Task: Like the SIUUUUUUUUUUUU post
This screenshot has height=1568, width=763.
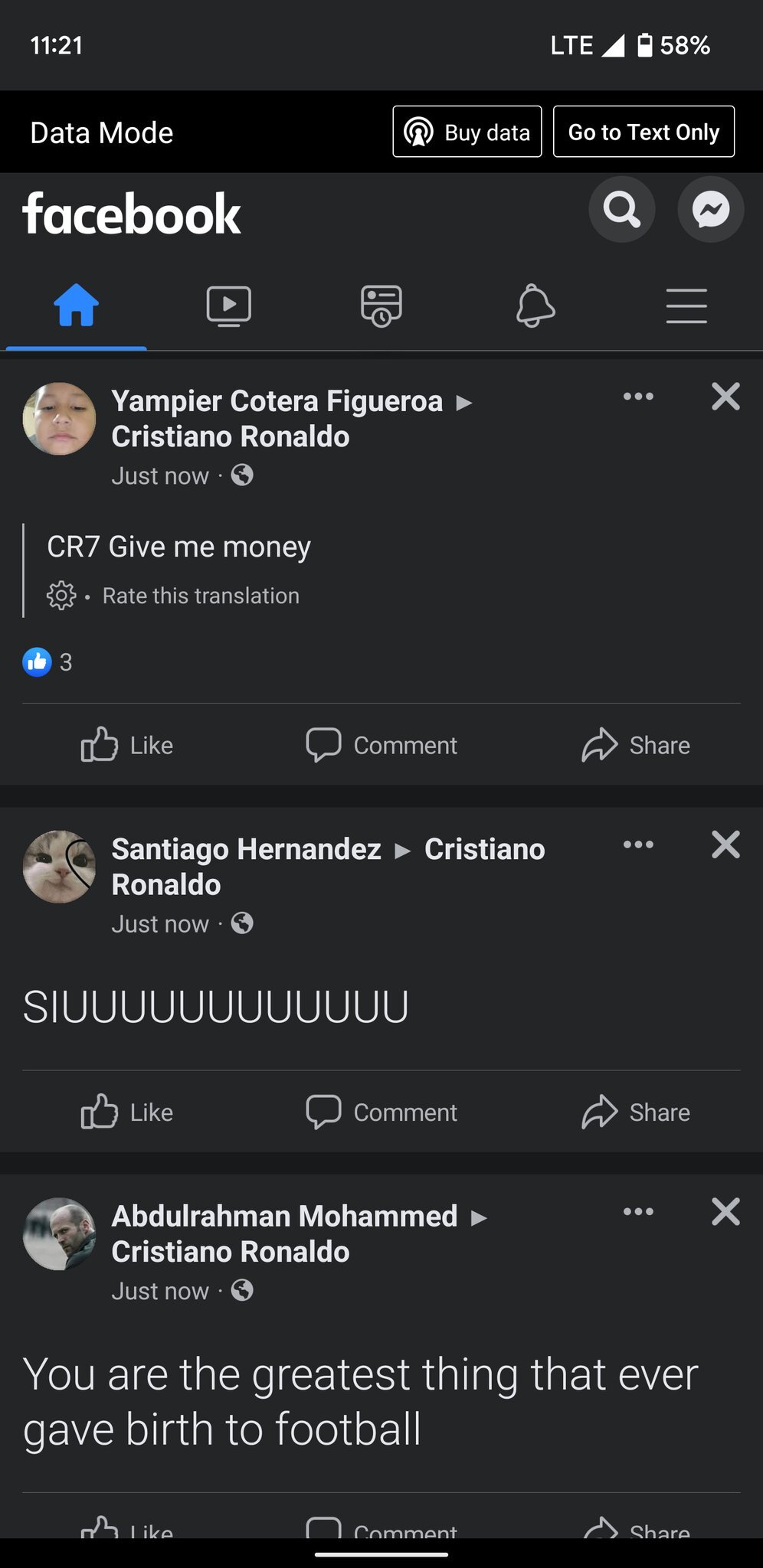Action: tap(127, 1112)
